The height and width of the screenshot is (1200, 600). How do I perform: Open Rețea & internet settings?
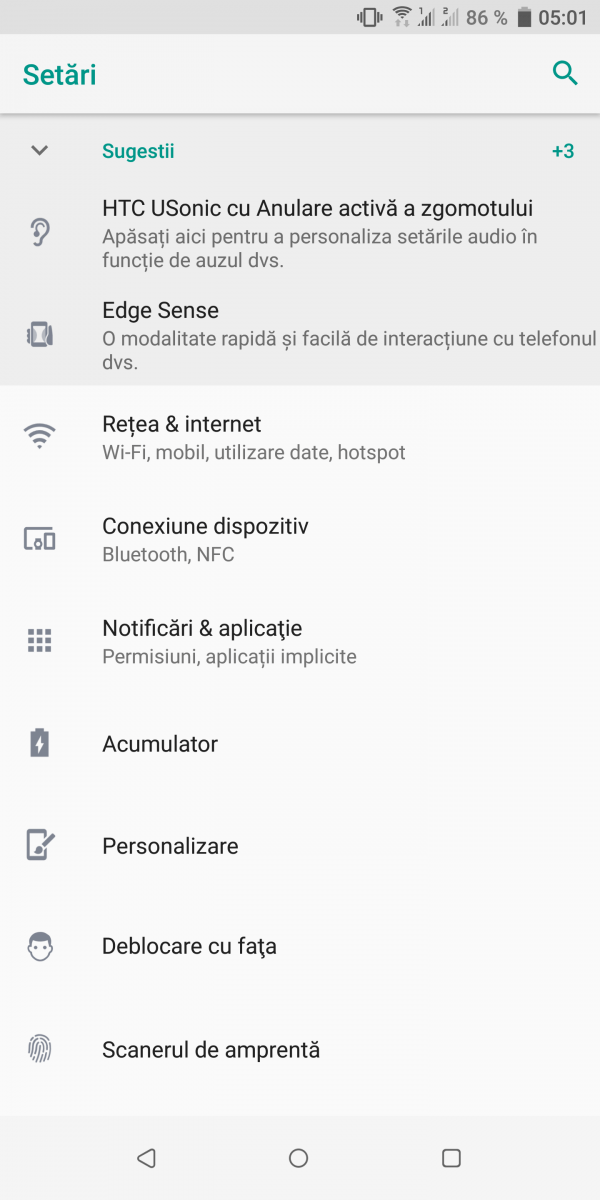pos(300,437)
